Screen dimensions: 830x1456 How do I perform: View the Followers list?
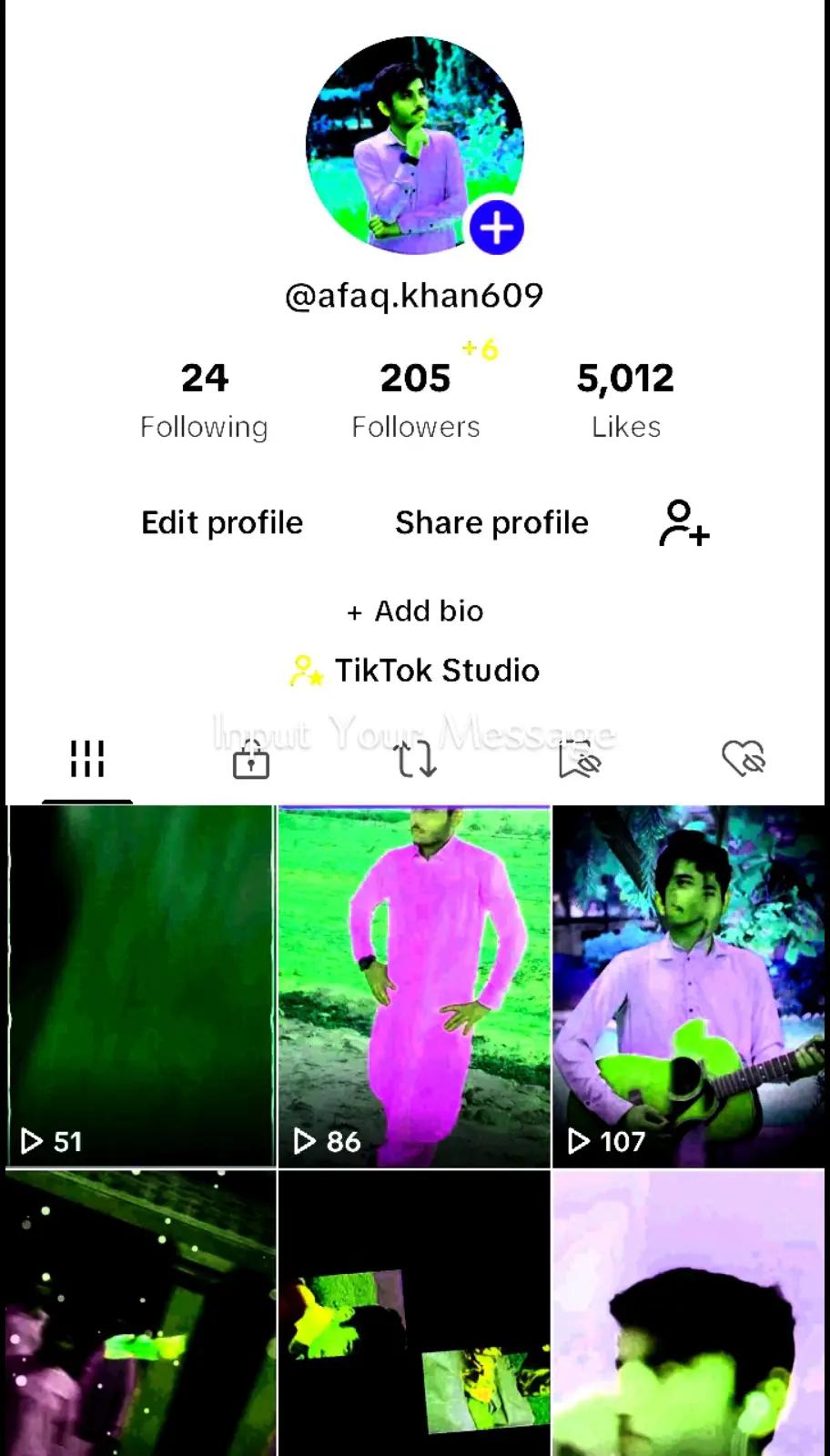(x=415, y=400)
